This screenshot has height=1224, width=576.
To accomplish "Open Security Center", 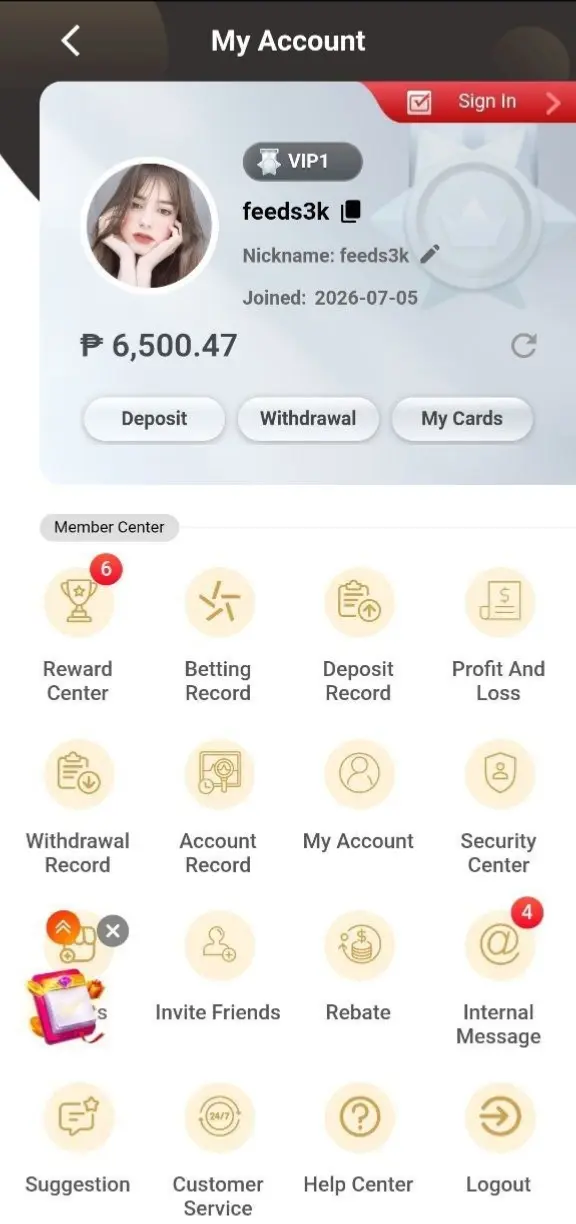I will click(498, 806).
